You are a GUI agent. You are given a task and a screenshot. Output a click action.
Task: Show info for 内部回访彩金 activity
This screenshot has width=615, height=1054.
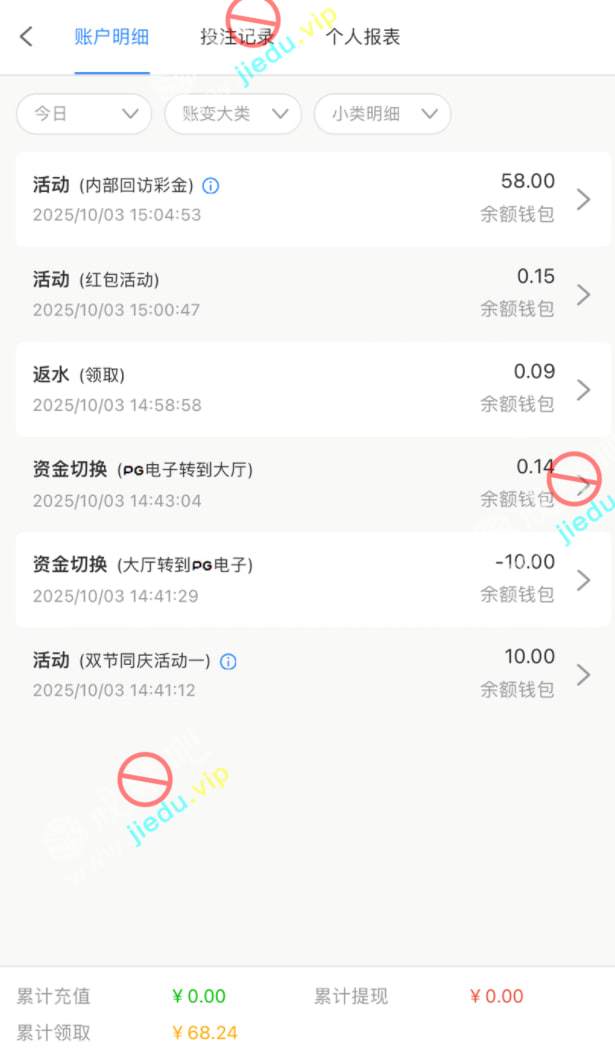coord(211,186)
